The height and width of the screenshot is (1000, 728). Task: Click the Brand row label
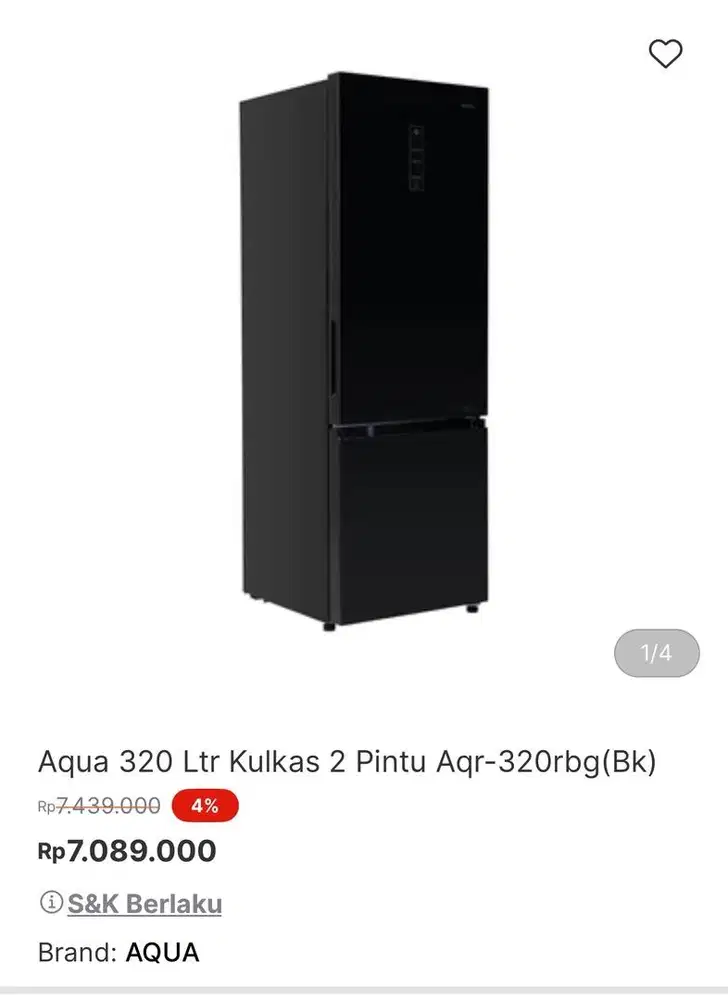coord(74,953)
